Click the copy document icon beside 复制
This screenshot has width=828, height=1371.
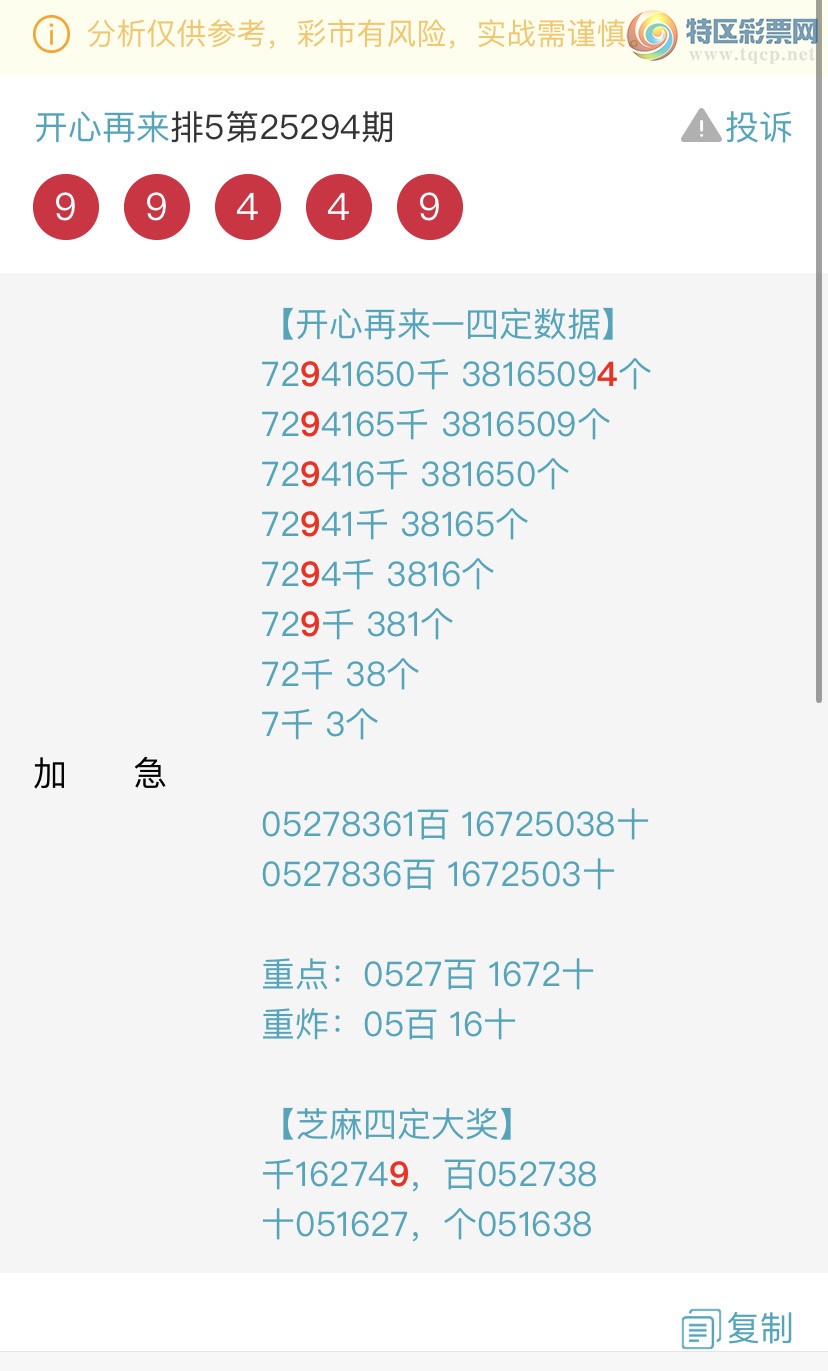click(701, 1327)
